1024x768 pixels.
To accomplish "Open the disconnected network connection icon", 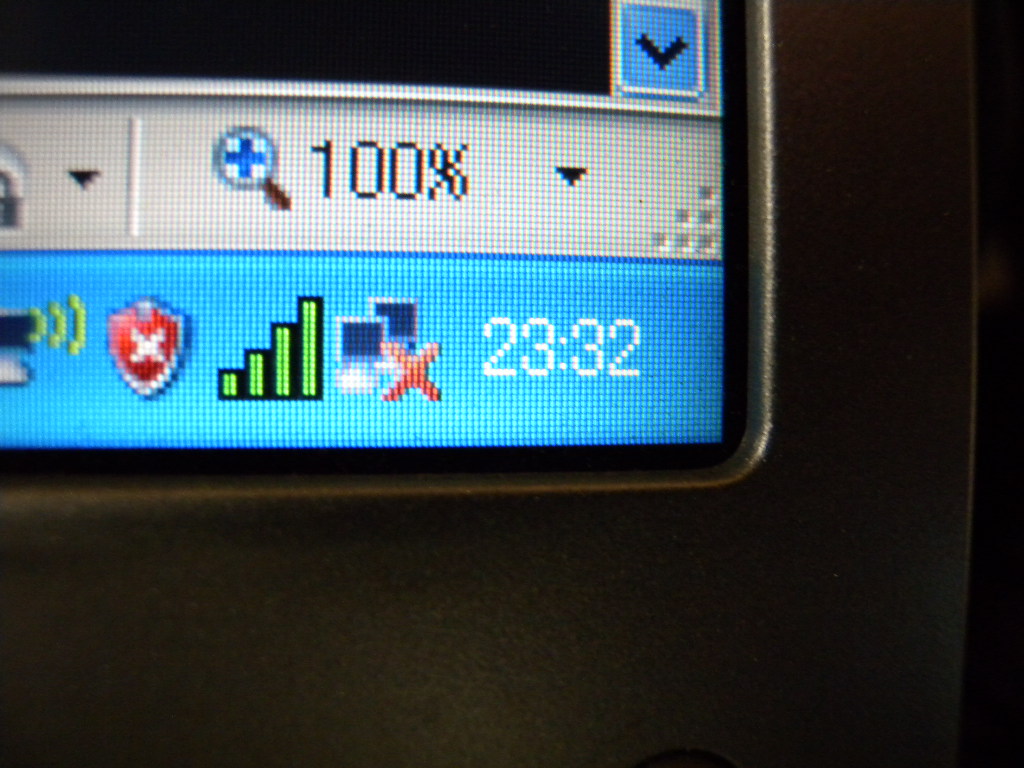I will pos(388,352).
